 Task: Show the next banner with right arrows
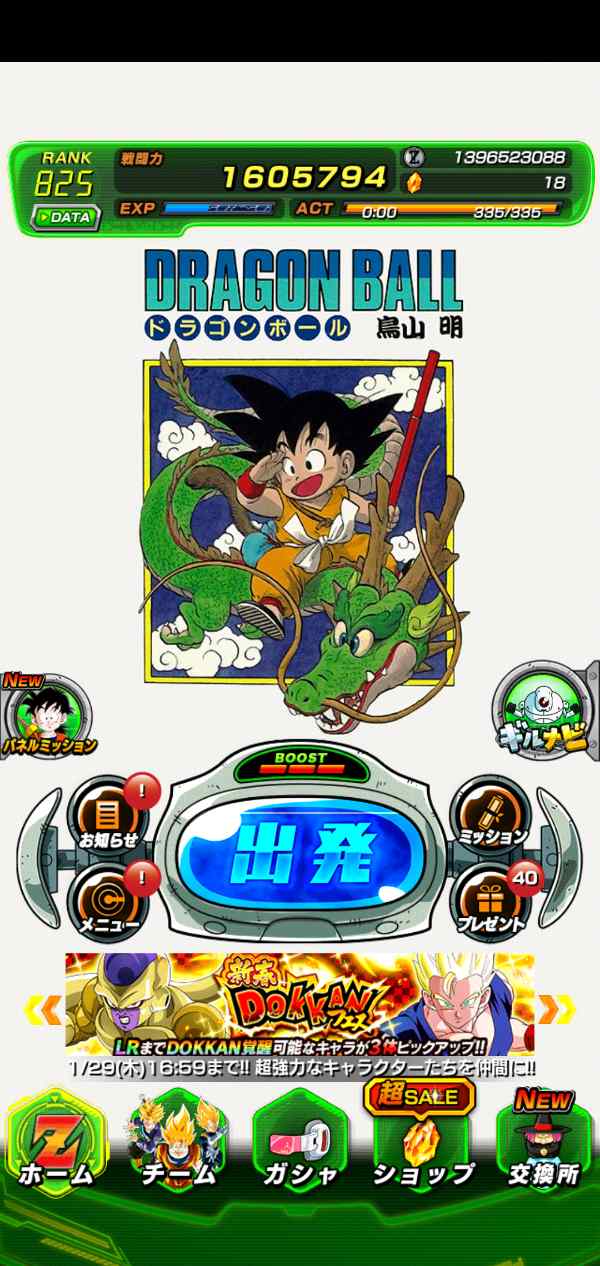pyautogui.click(x=557, y=1009)
